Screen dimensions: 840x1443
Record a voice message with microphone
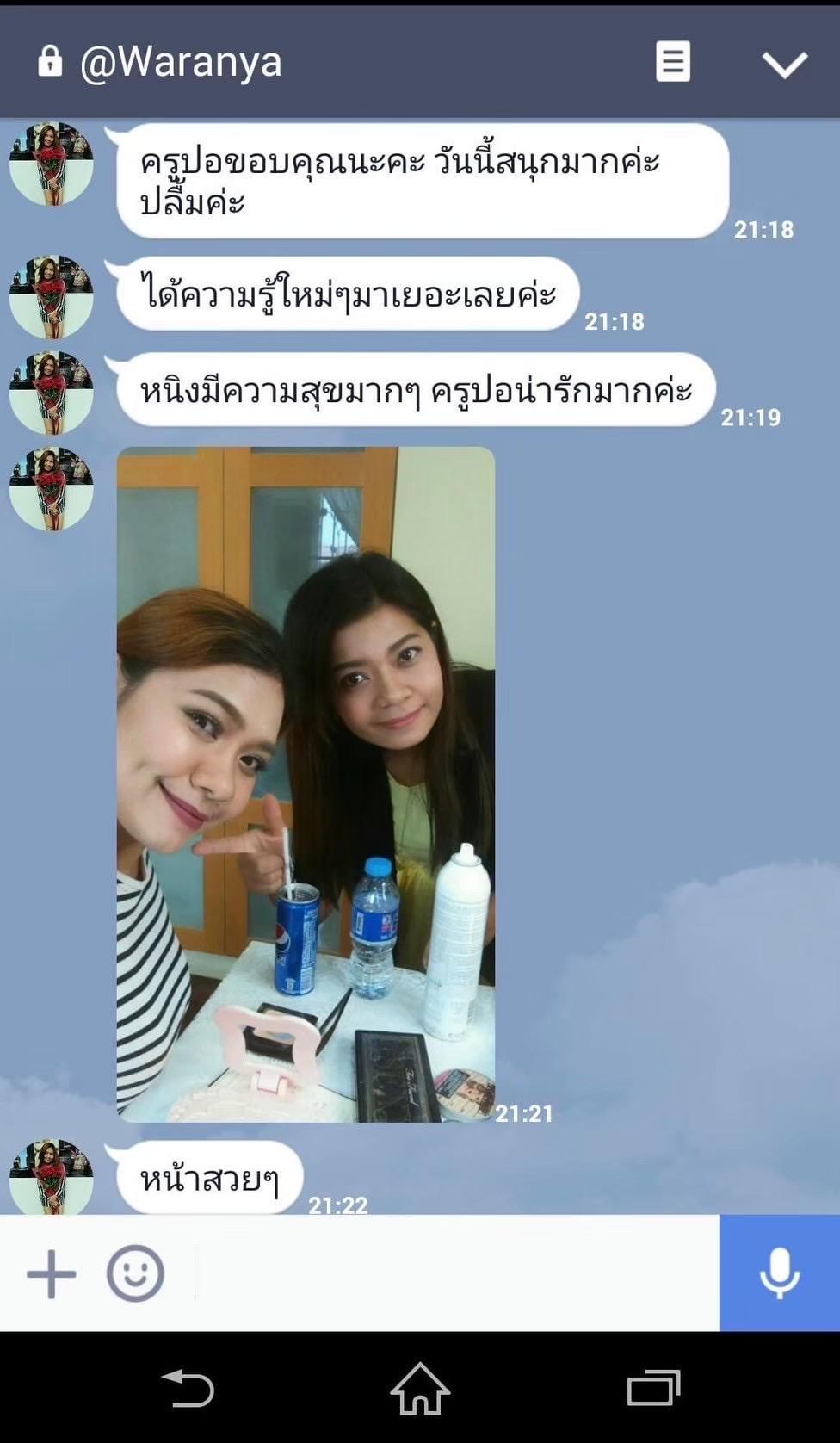click(779, 1273)
